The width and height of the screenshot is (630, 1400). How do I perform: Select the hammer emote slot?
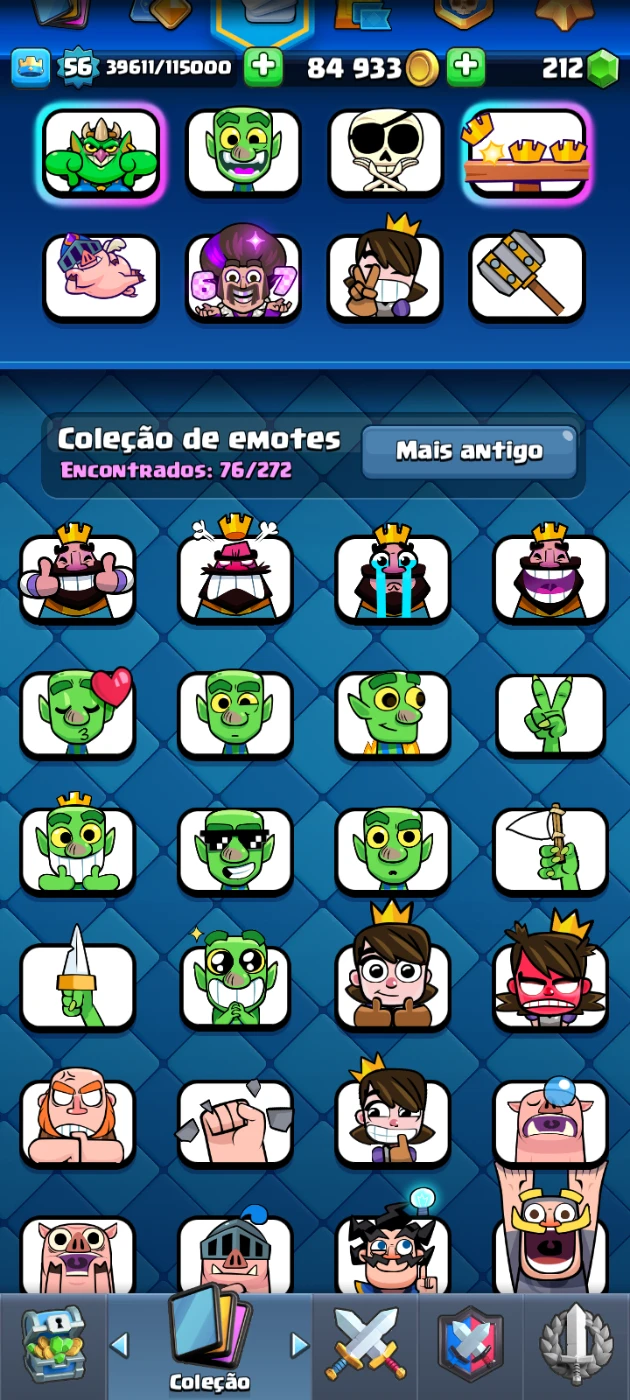tap(527, 277)
